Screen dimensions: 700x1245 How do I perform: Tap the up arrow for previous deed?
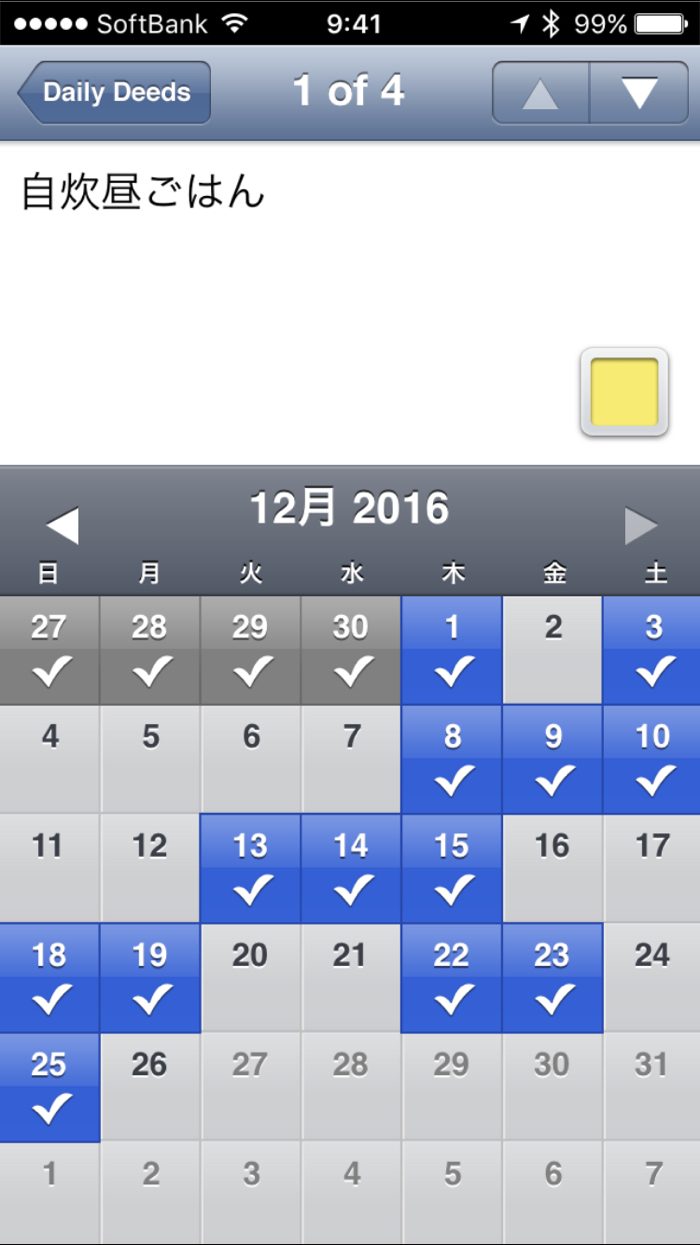tap(541, 93)
